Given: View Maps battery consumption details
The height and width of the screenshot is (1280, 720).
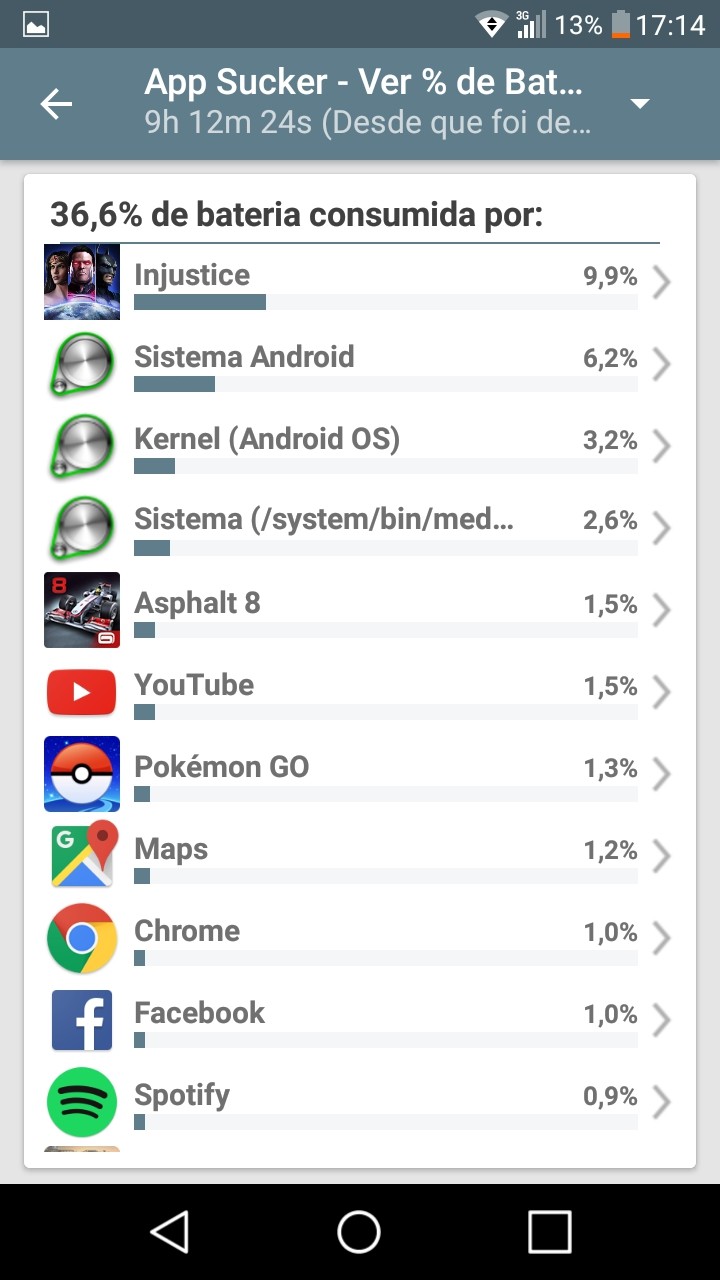Looking at the screenshot, I should pyautogui.click(x=360, y=856).
